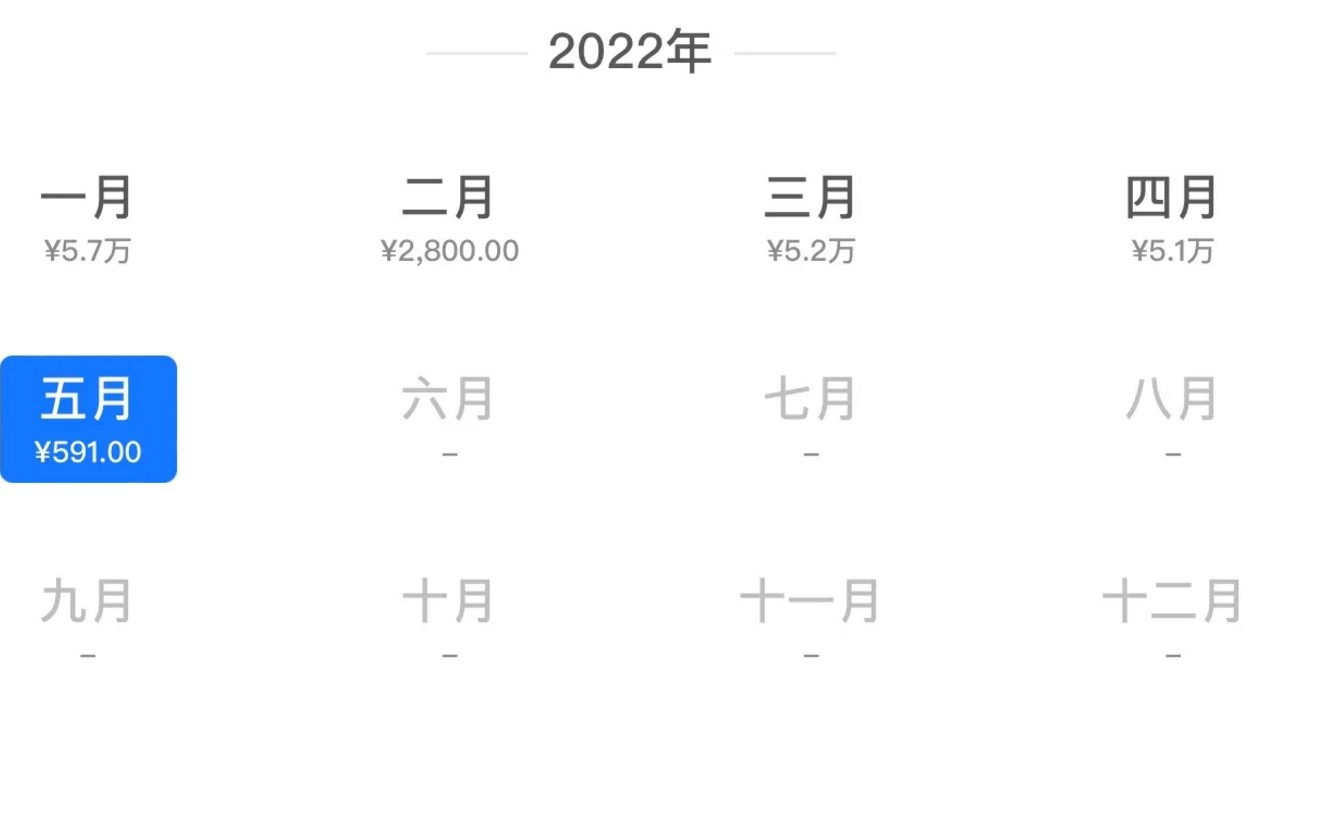Select 一月 with ¥5.7万
Screen dimensions: 1325x832
coord(87,217)
